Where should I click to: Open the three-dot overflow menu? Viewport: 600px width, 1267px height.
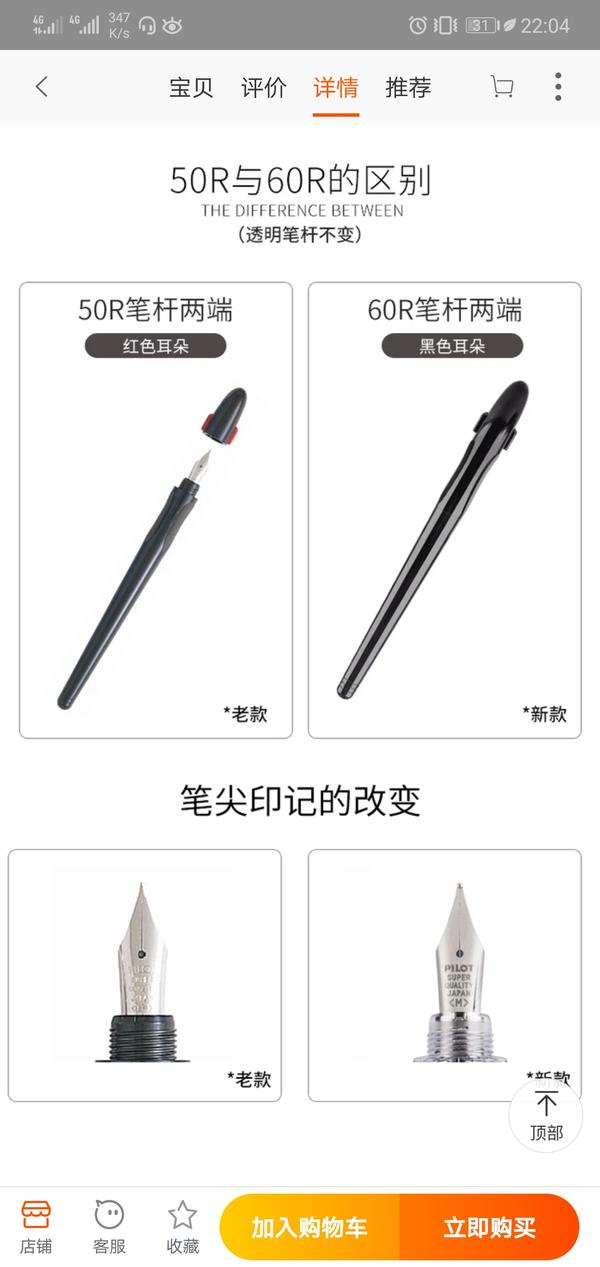click(x=558, y=87)
